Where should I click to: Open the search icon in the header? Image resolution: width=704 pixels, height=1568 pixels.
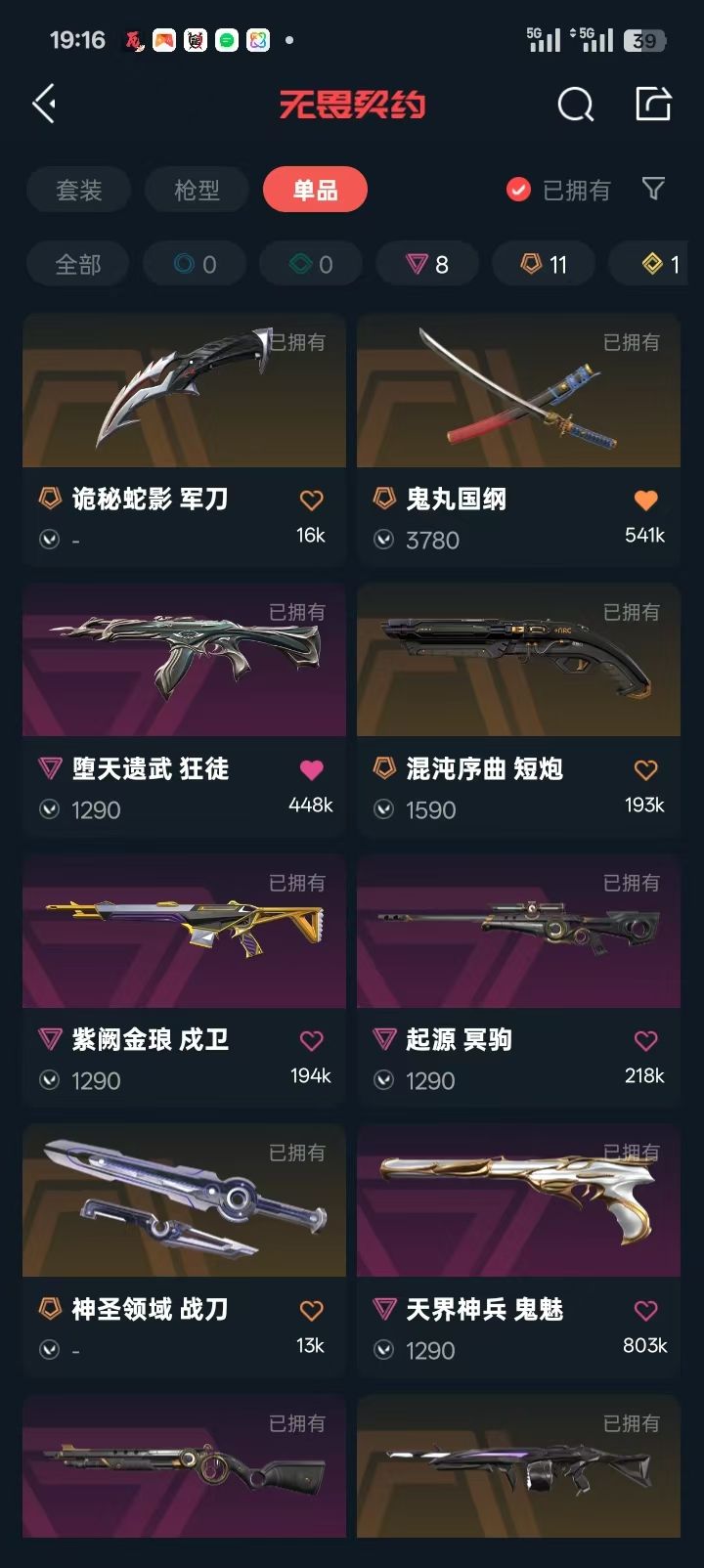575,104
